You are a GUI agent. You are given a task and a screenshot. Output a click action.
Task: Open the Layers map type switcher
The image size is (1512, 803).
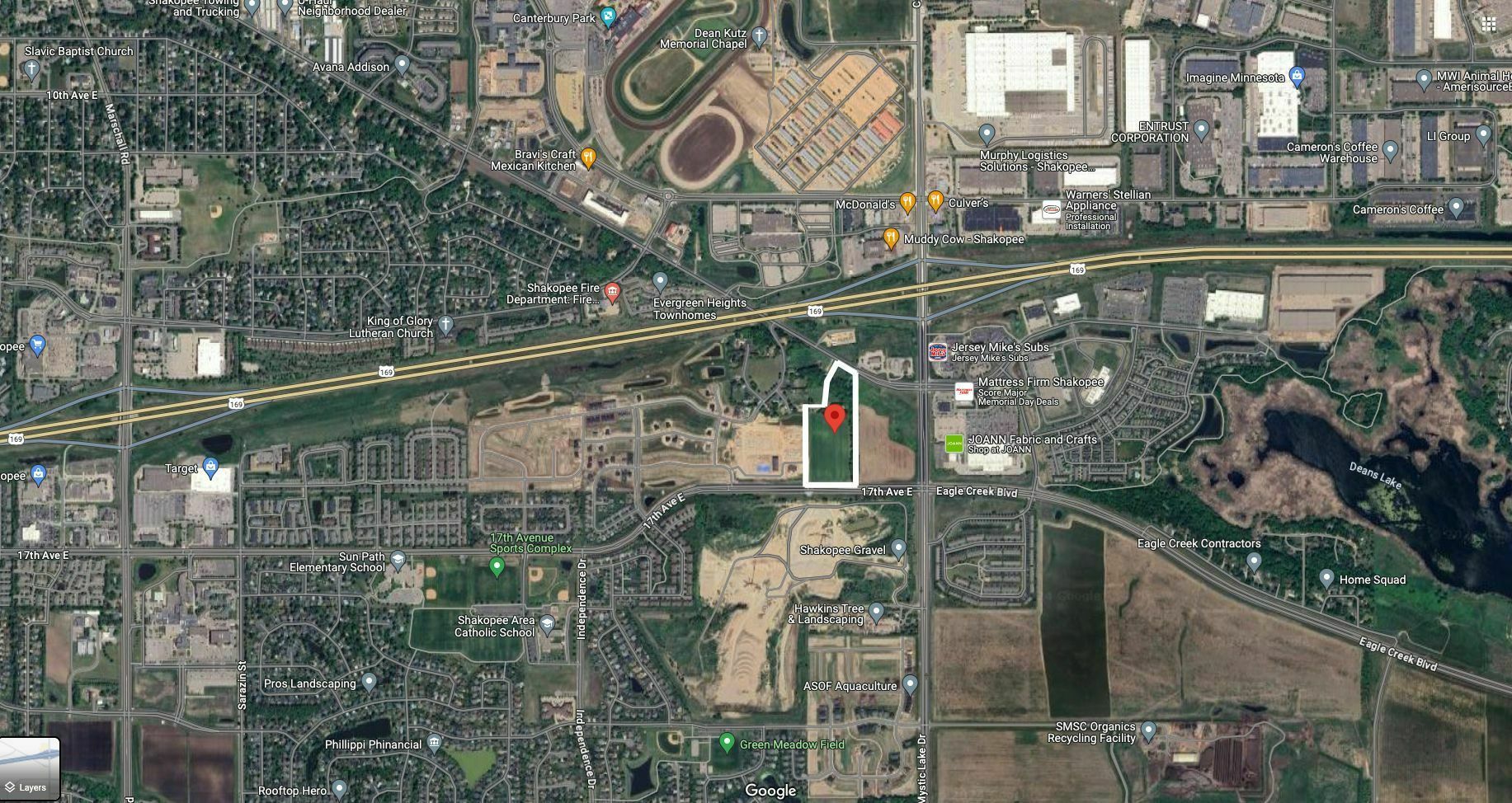coord(30,768)
